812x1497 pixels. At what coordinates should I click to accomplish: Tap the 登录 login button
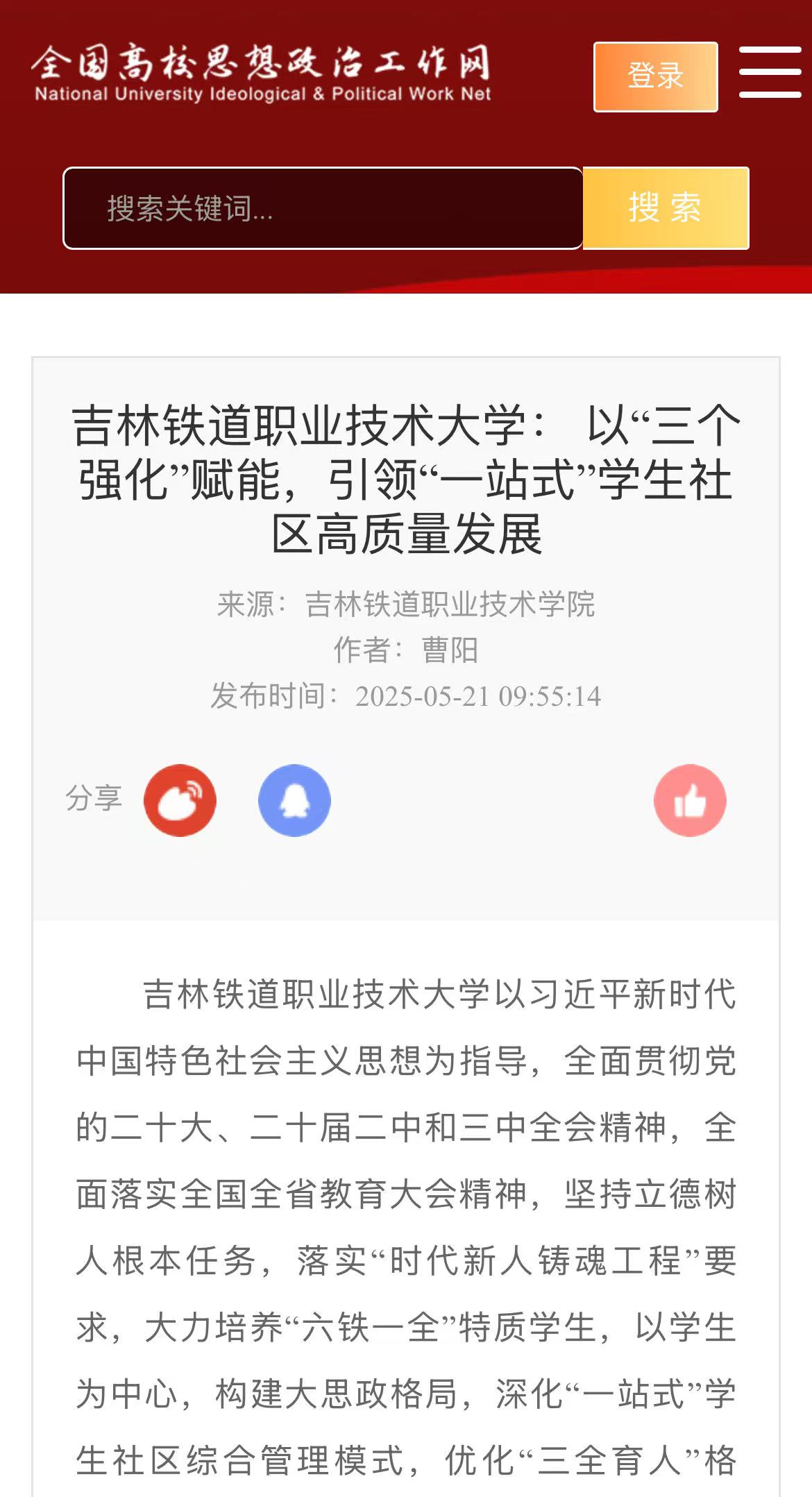(655, 76)
